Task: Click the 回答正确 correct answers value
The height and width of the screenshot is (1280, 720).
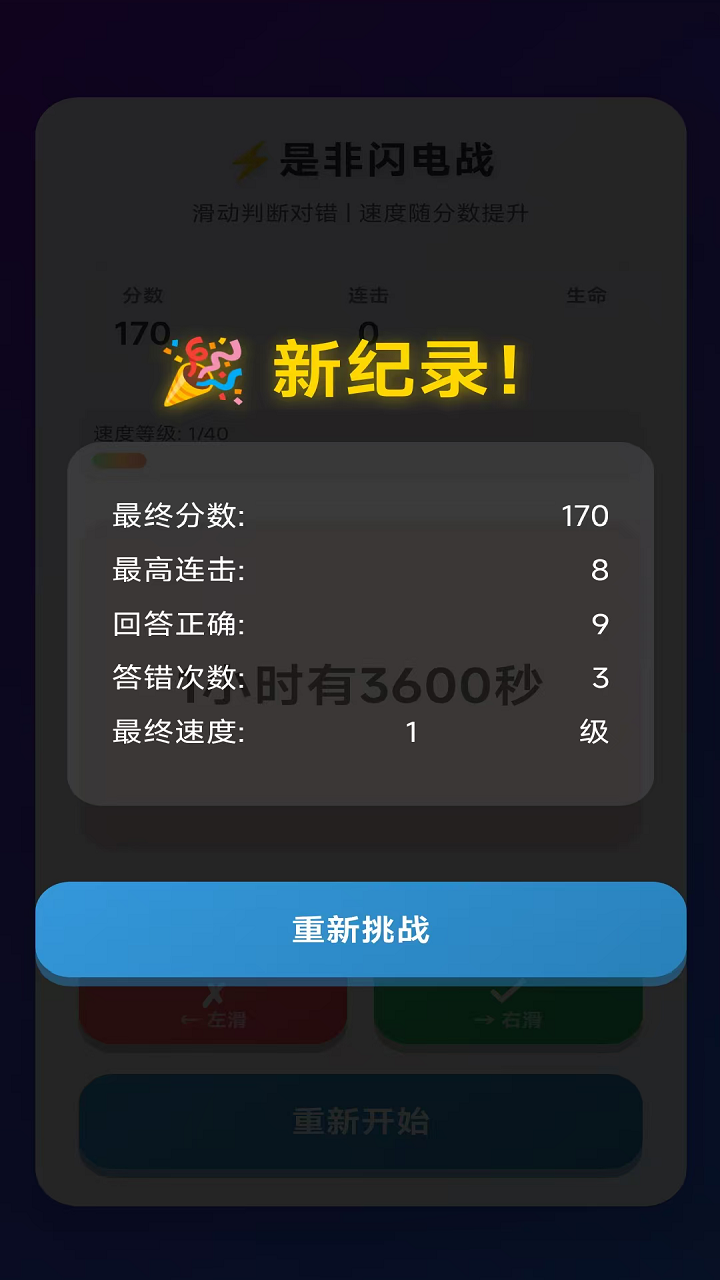Action: 598,624
